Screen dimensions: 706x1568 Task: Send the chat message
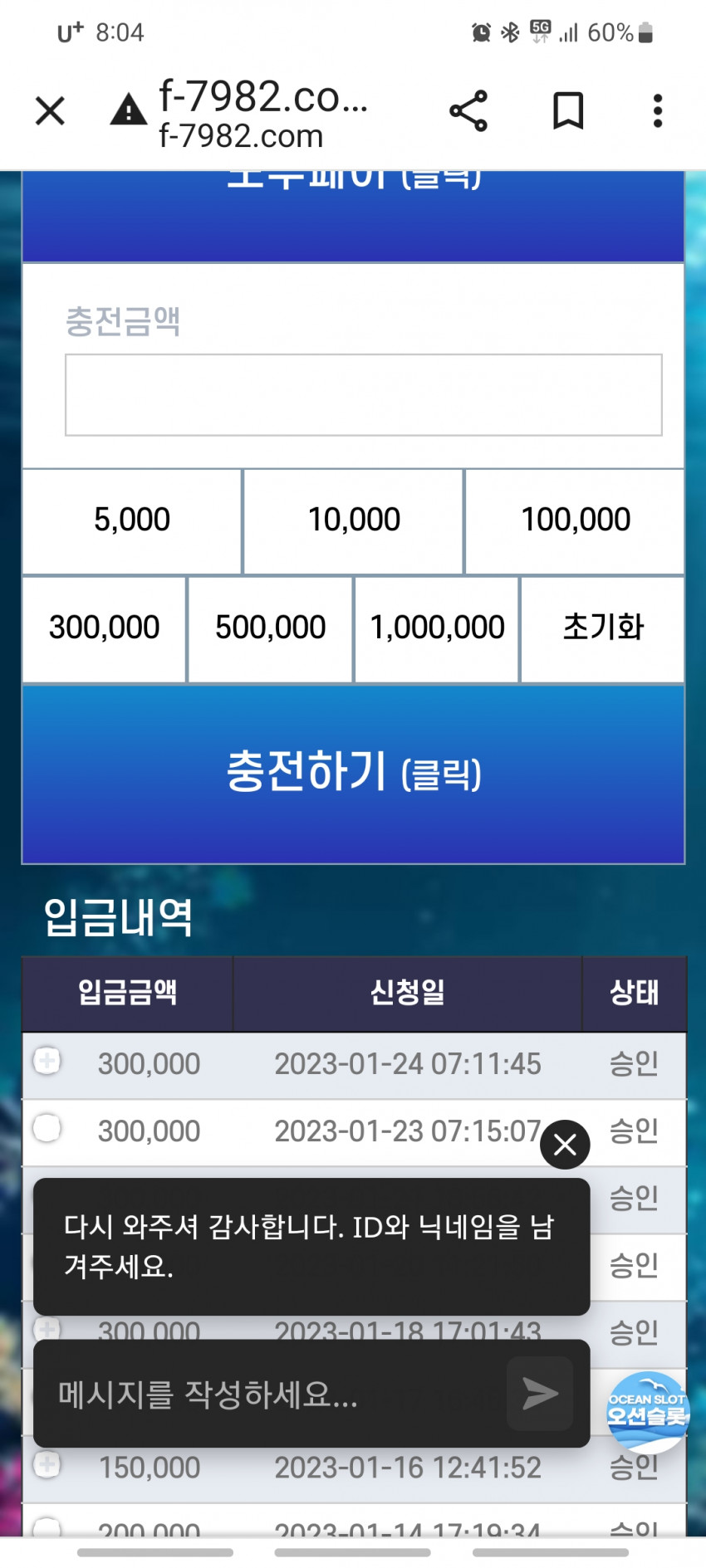540,1394
